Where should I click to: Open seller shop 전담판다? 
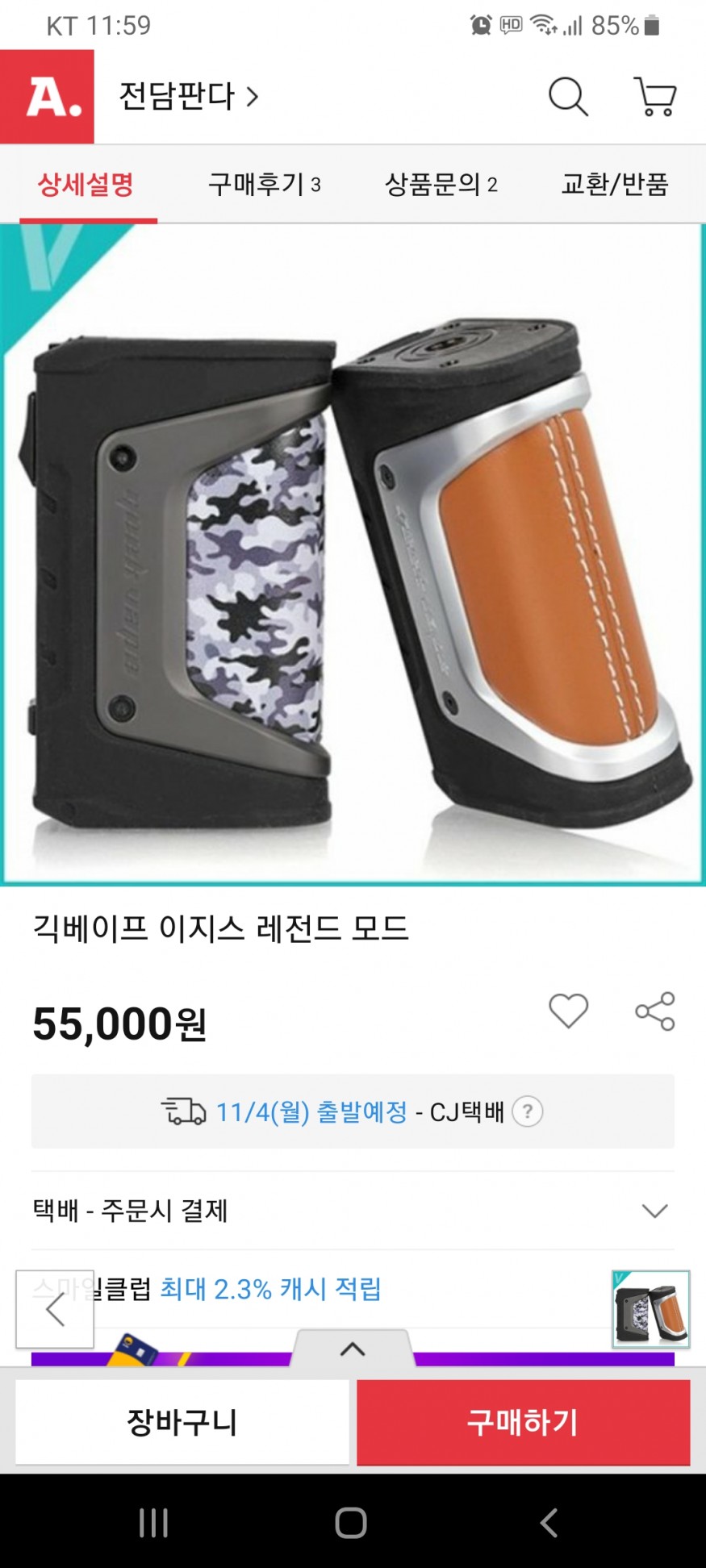(187, 97)
